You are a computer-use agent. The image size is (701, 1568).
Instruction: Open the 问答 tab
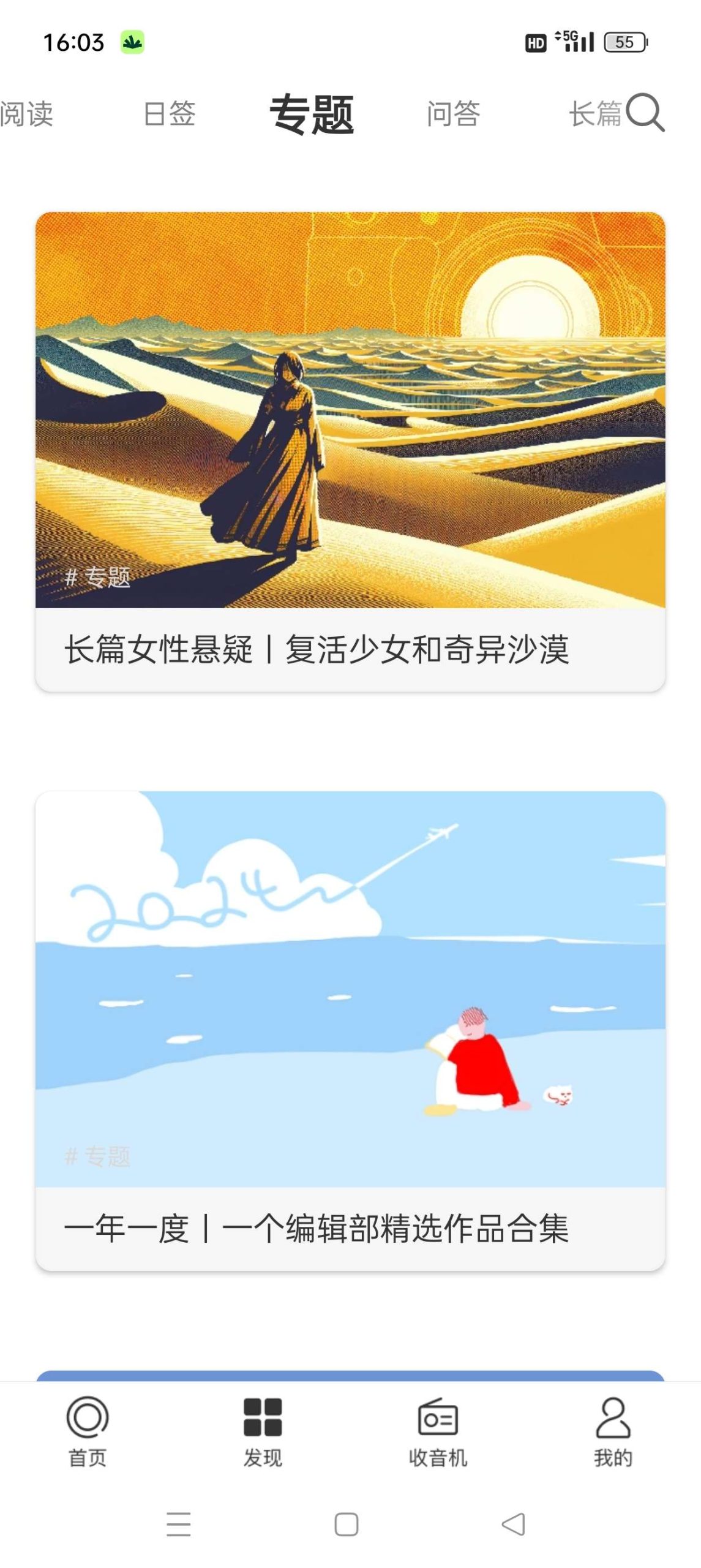453,113
